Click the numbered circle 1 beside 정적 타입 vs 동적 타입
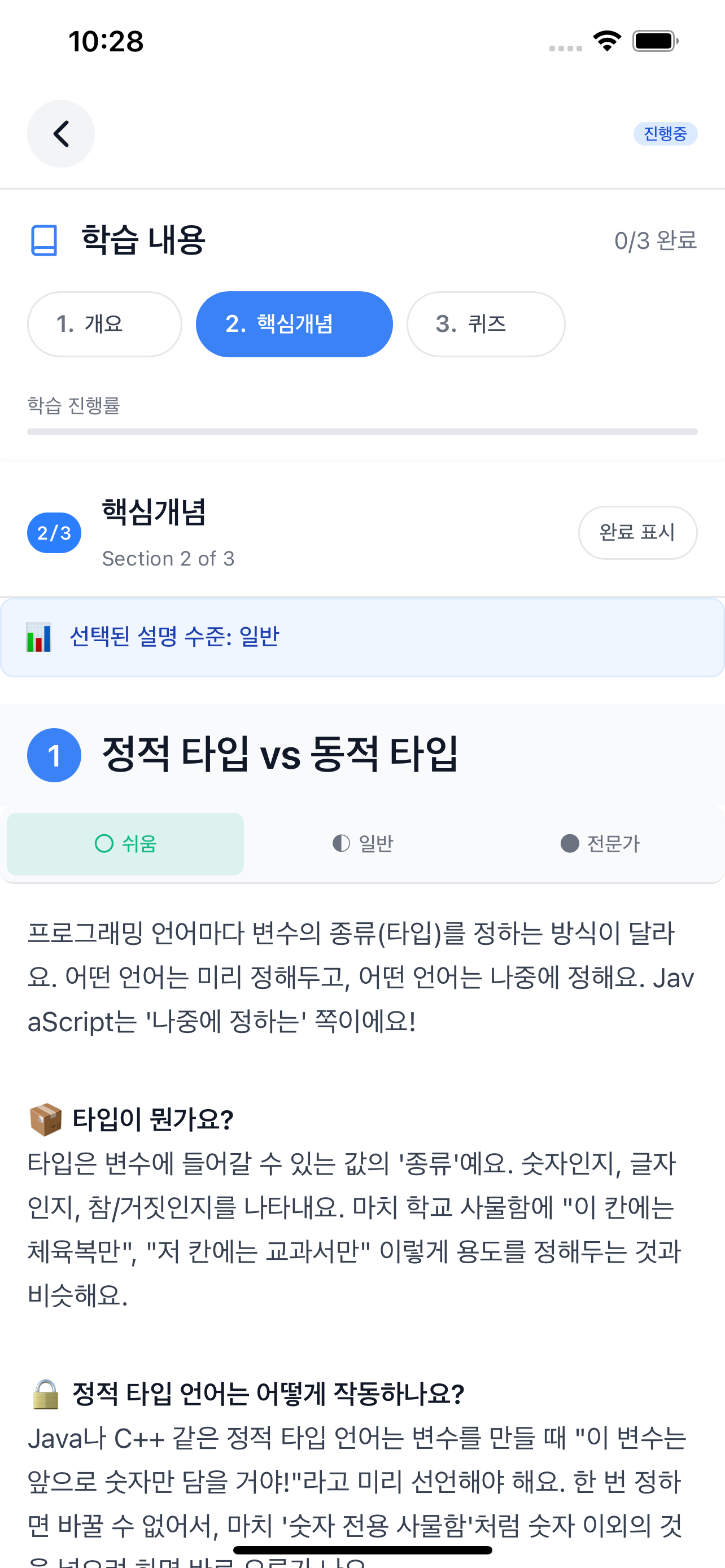725x1568 pixels. click(55, 755)
